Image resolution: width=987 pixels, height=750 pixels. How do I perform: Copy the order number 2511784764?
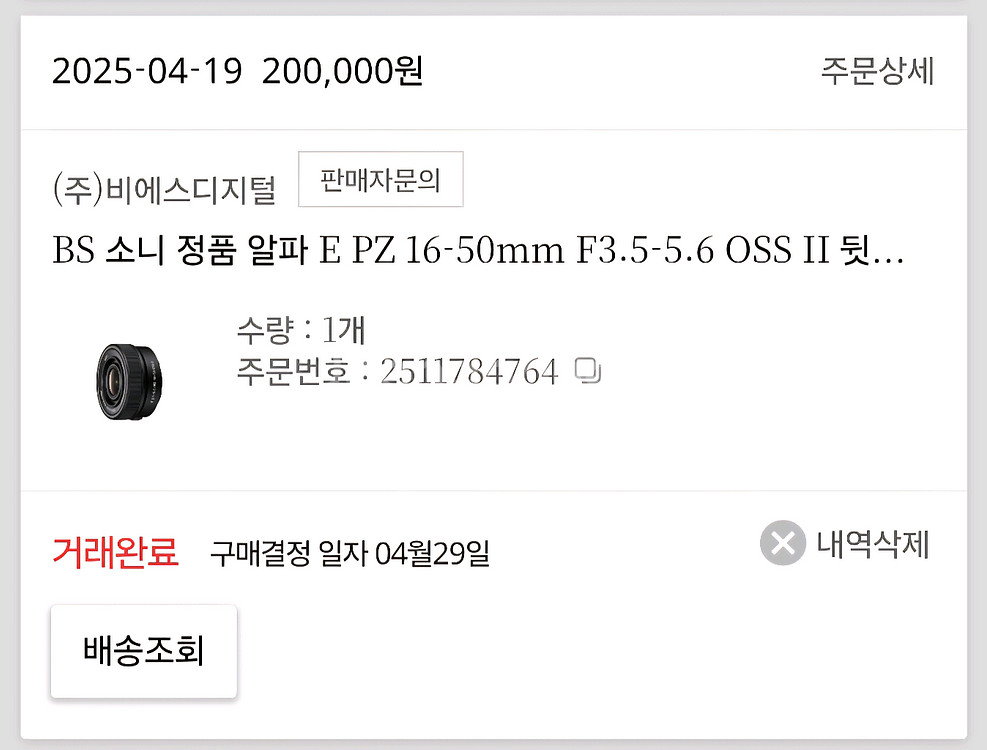[x=588, y=371]
